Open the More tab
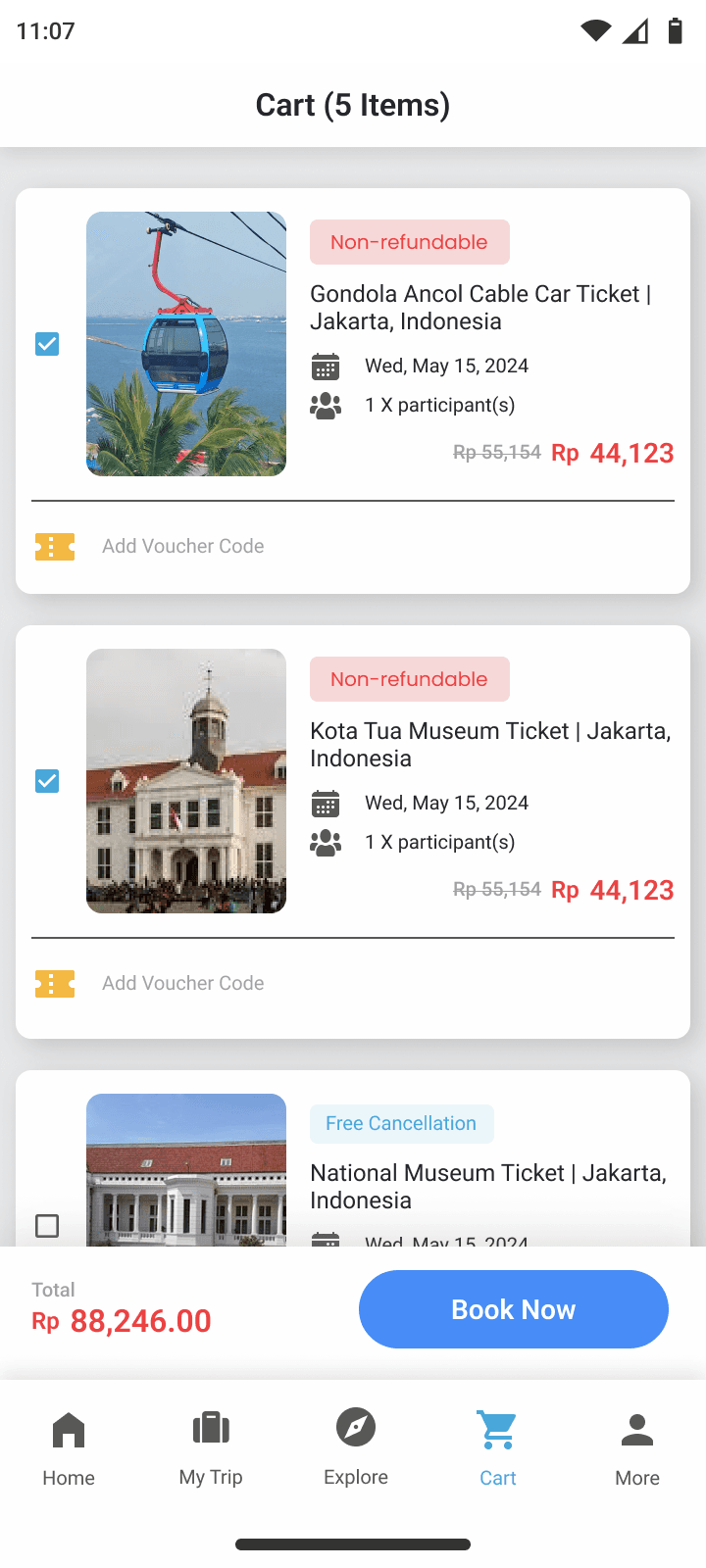The image size is (706, 1568). [x=637, y=1449]
